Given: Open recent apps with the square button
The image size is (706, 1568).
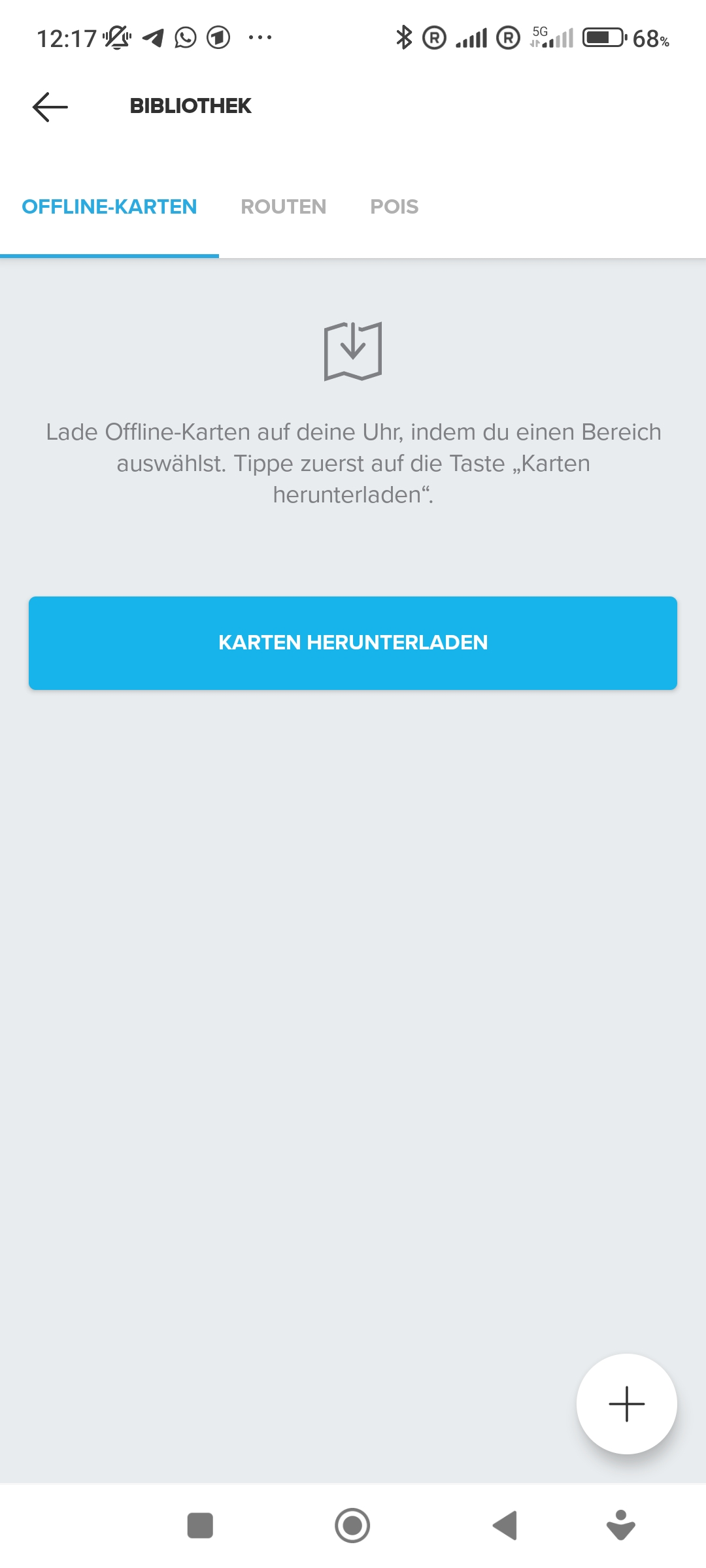Looking at the screenshot, I should click(x=200, y=1526).
